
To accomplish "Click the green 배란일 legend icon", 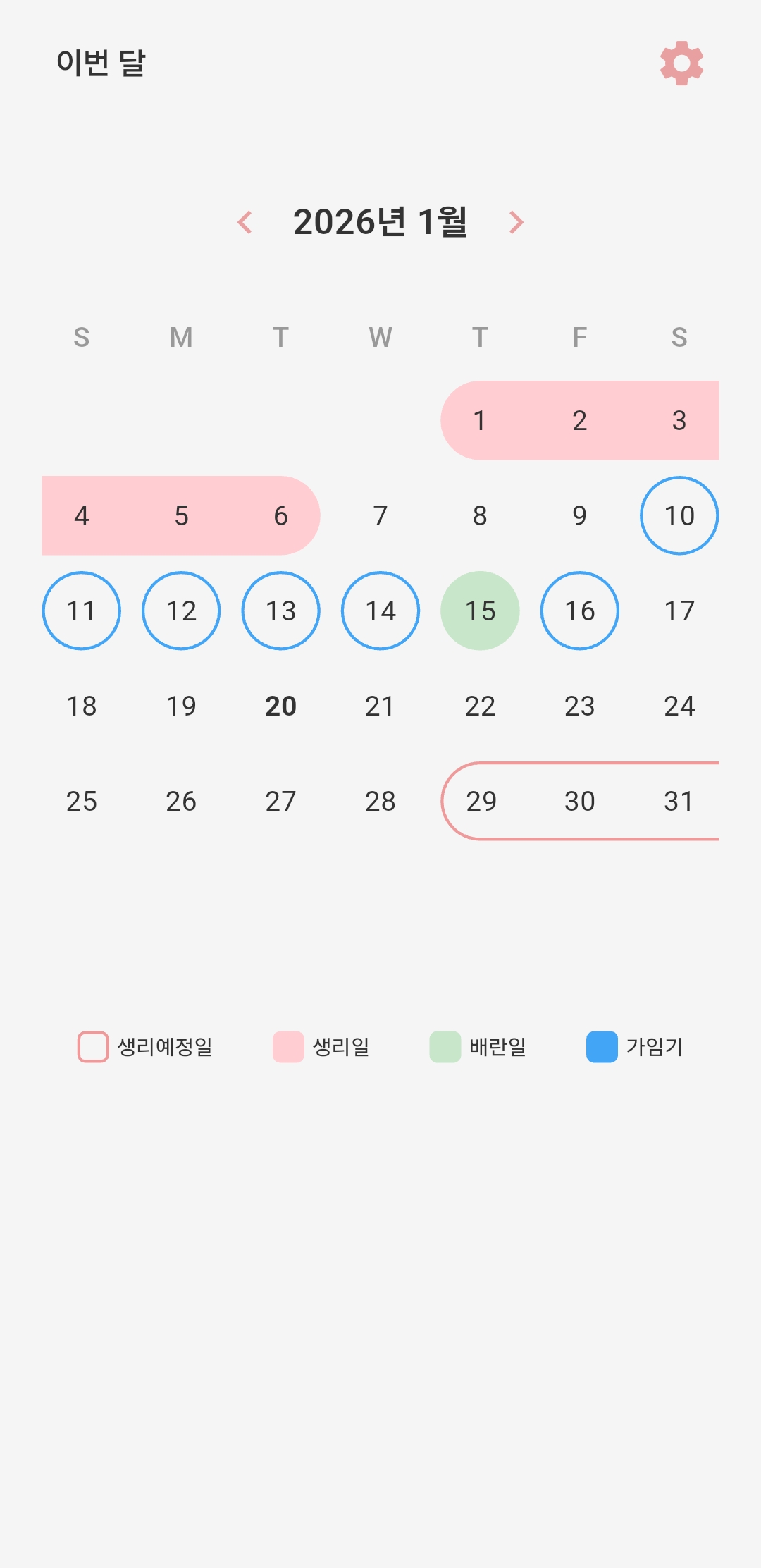I will pos(444,1046).
